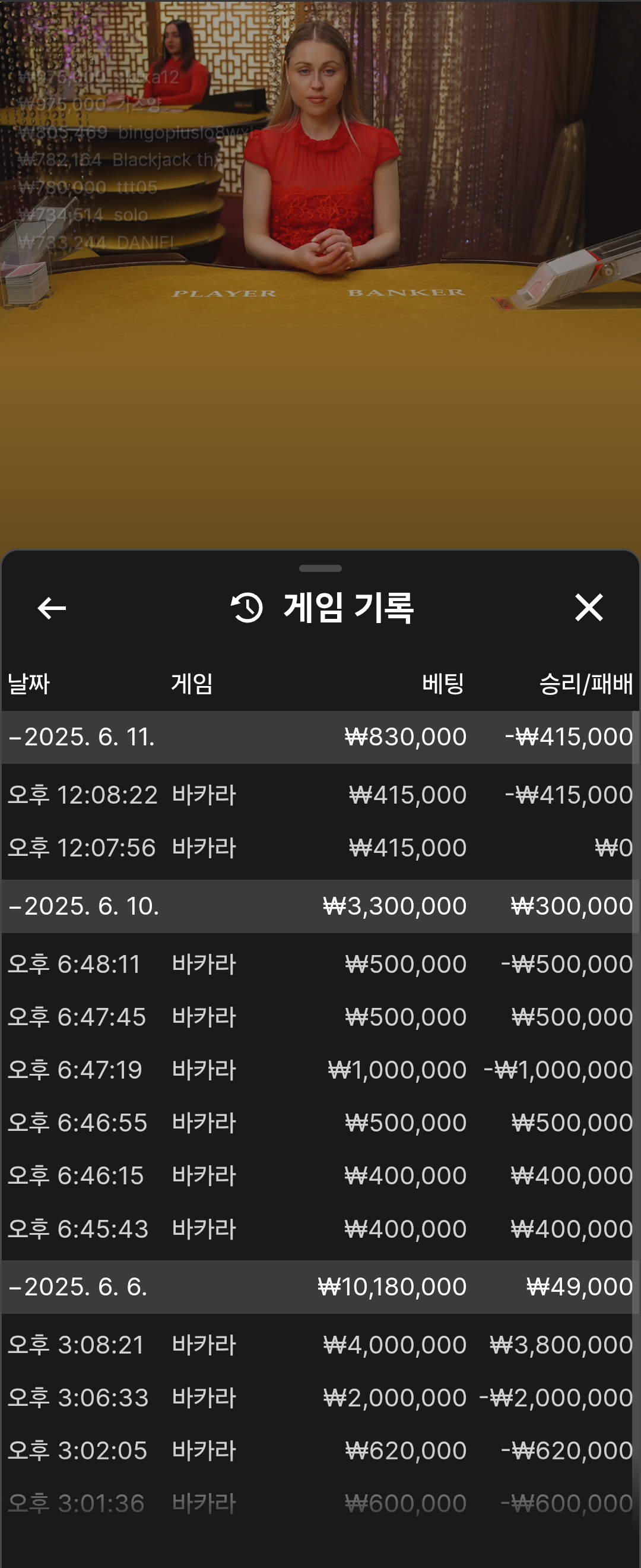Image resolution: width=641 pixels, height=1568 pixels.
Task: Collapse the 2025. 6. 11. date group
Action: [x=82, y=737]
